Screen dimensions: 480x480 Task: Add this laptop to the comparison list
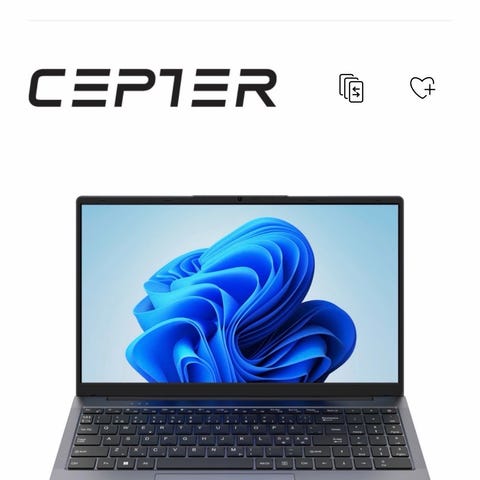pyautogui.click(x=351, y=88)
